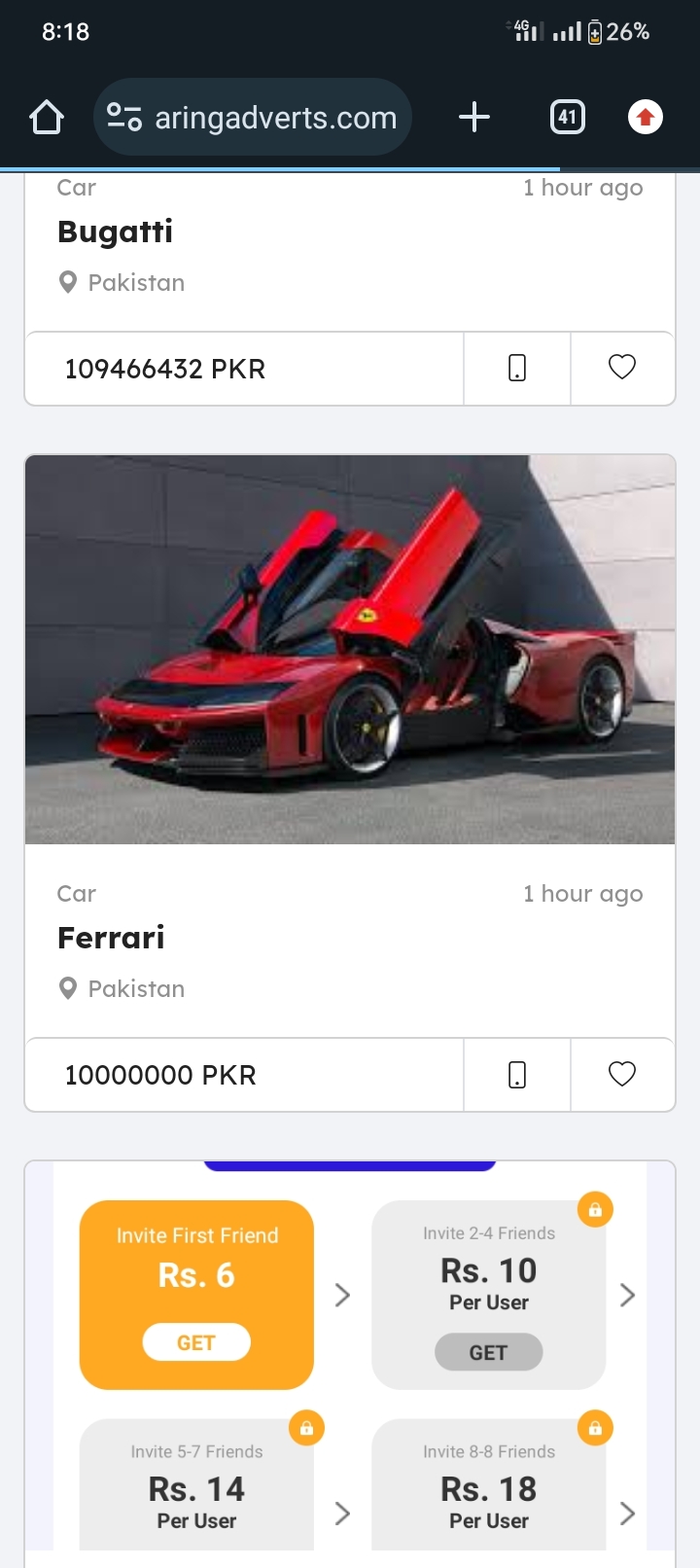Open the Invite 5-7 Friends reward card

pyautogui.click(x=196, y=1485)
